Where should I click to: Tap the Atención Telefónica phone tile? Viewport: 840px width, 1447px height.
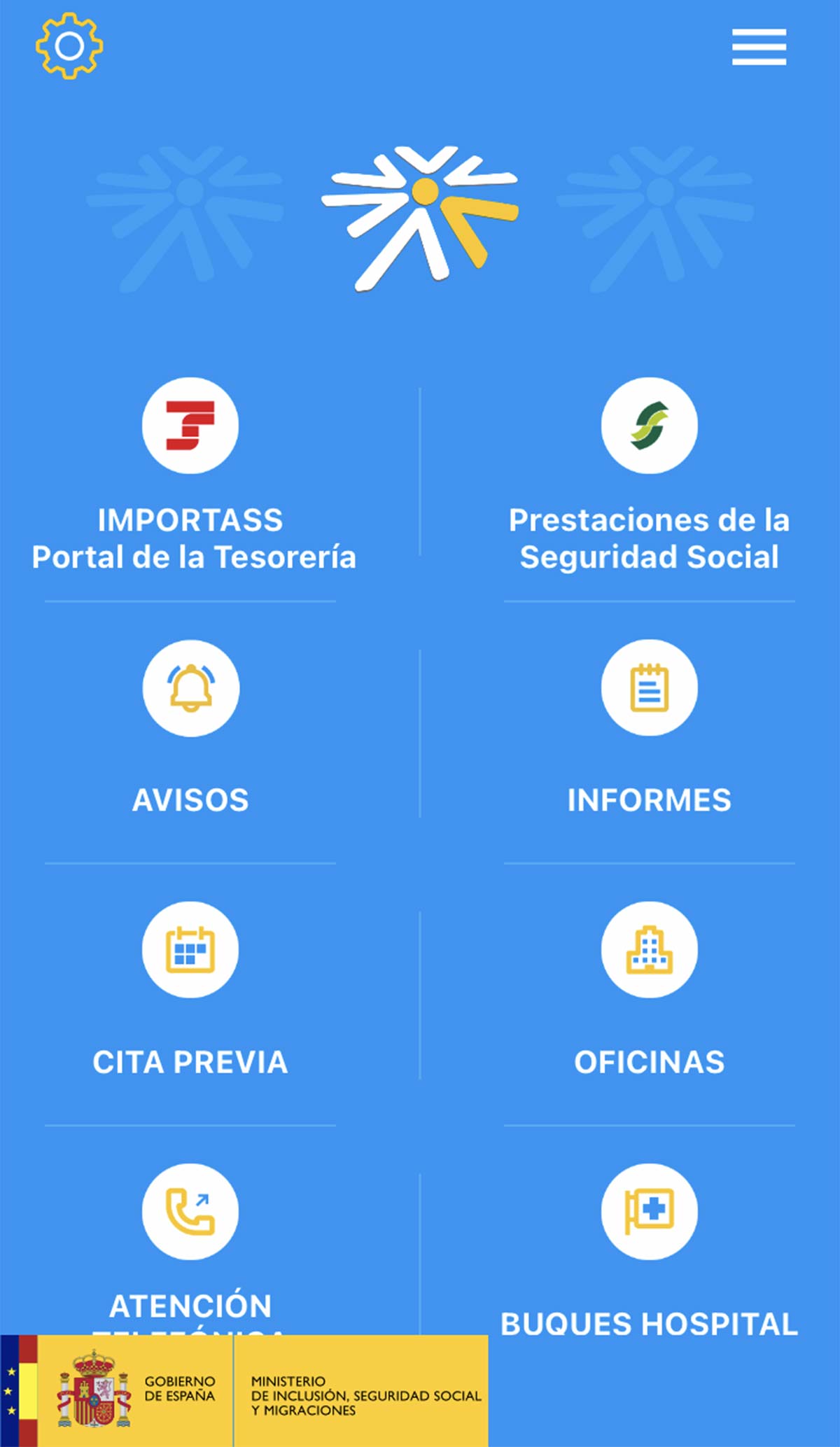(x=190, y=1212)
